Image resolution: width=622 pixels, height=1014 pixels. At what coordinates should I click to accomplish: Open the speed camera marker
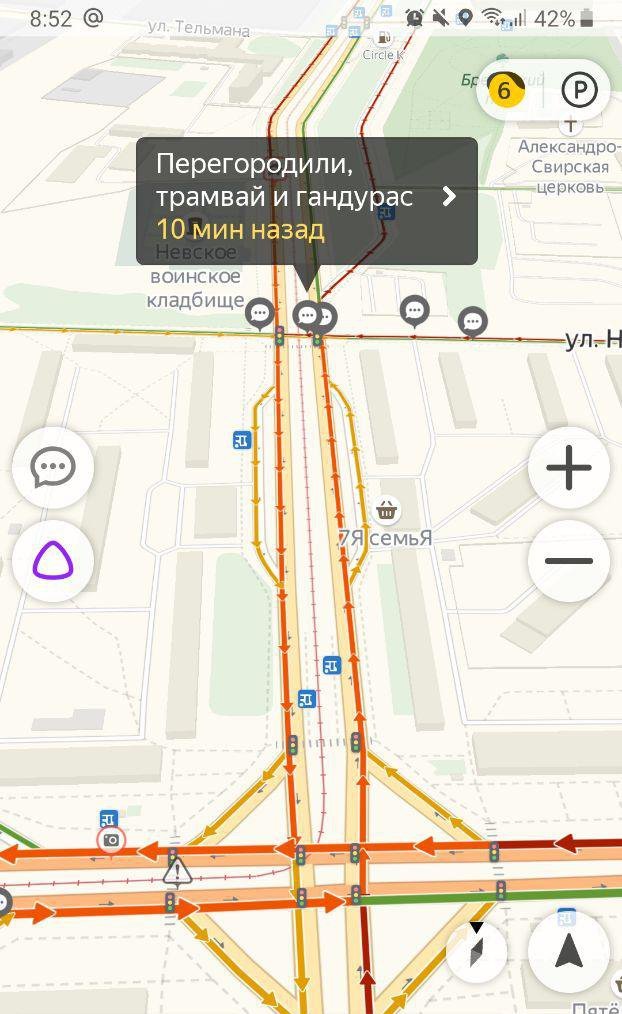[x=111, y=840]
